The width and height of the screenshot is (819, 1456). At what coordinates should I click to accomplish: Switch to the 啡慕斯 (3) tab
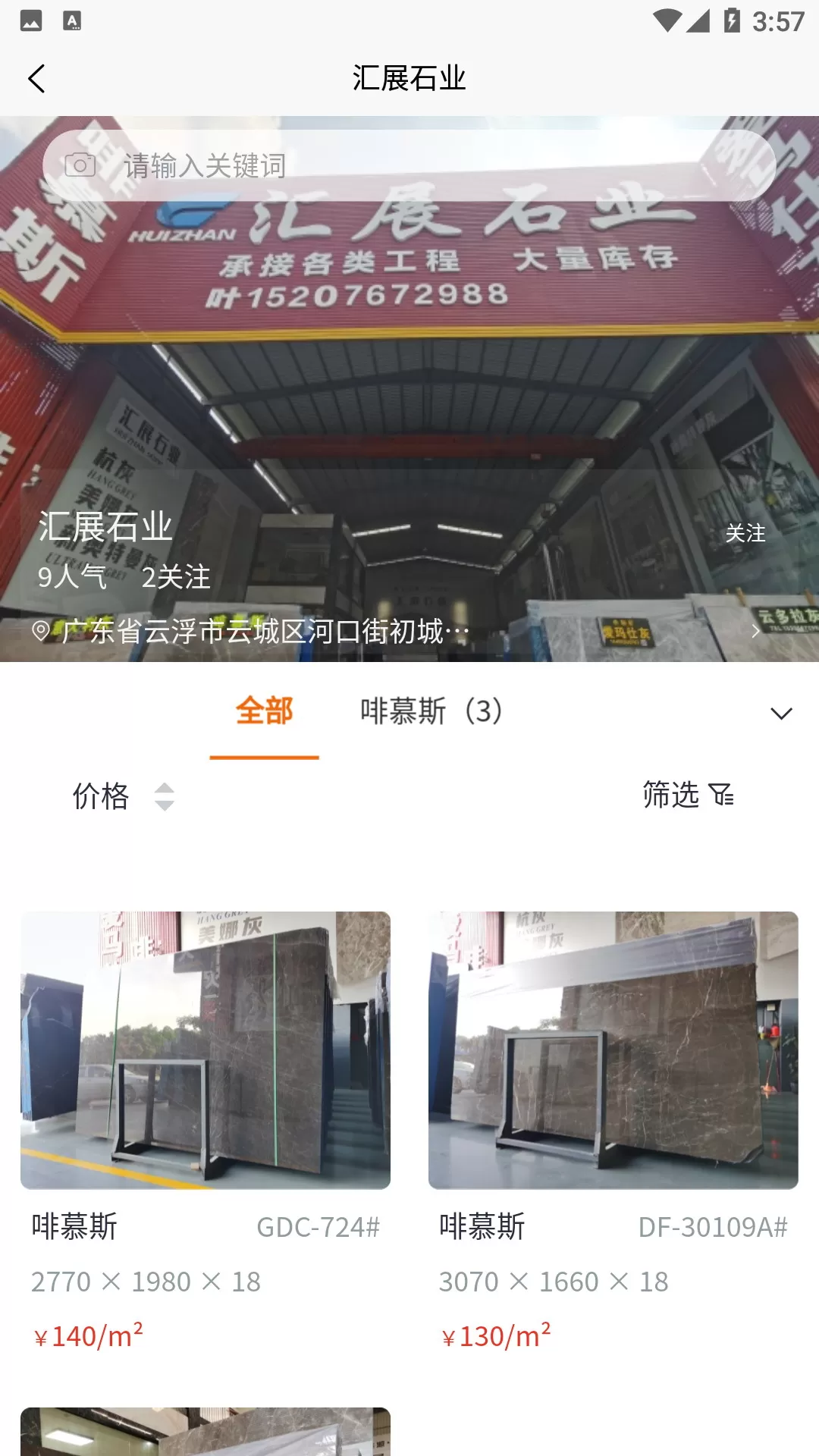431,712
